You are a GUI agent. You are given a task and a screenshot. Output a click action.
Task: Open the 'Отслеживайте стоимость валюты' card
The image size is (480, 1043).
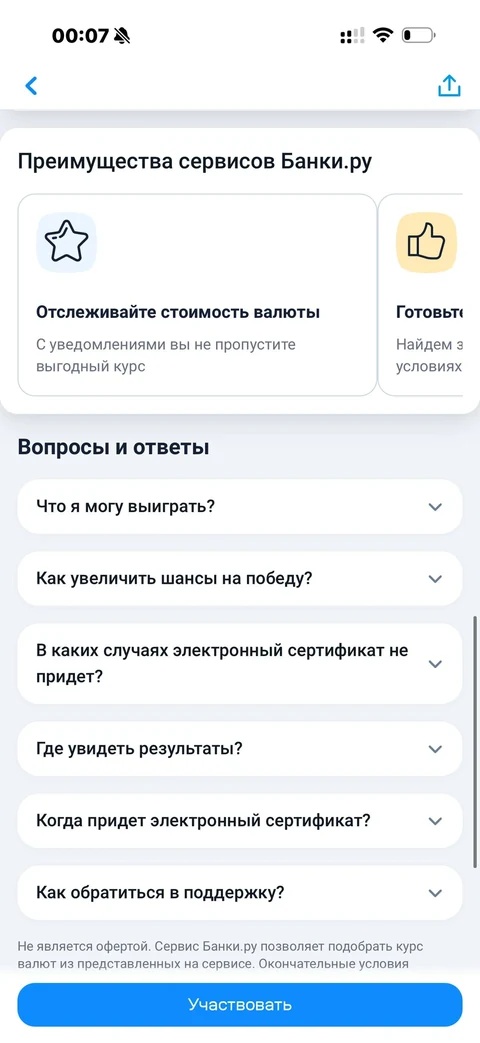pos(197,295)
